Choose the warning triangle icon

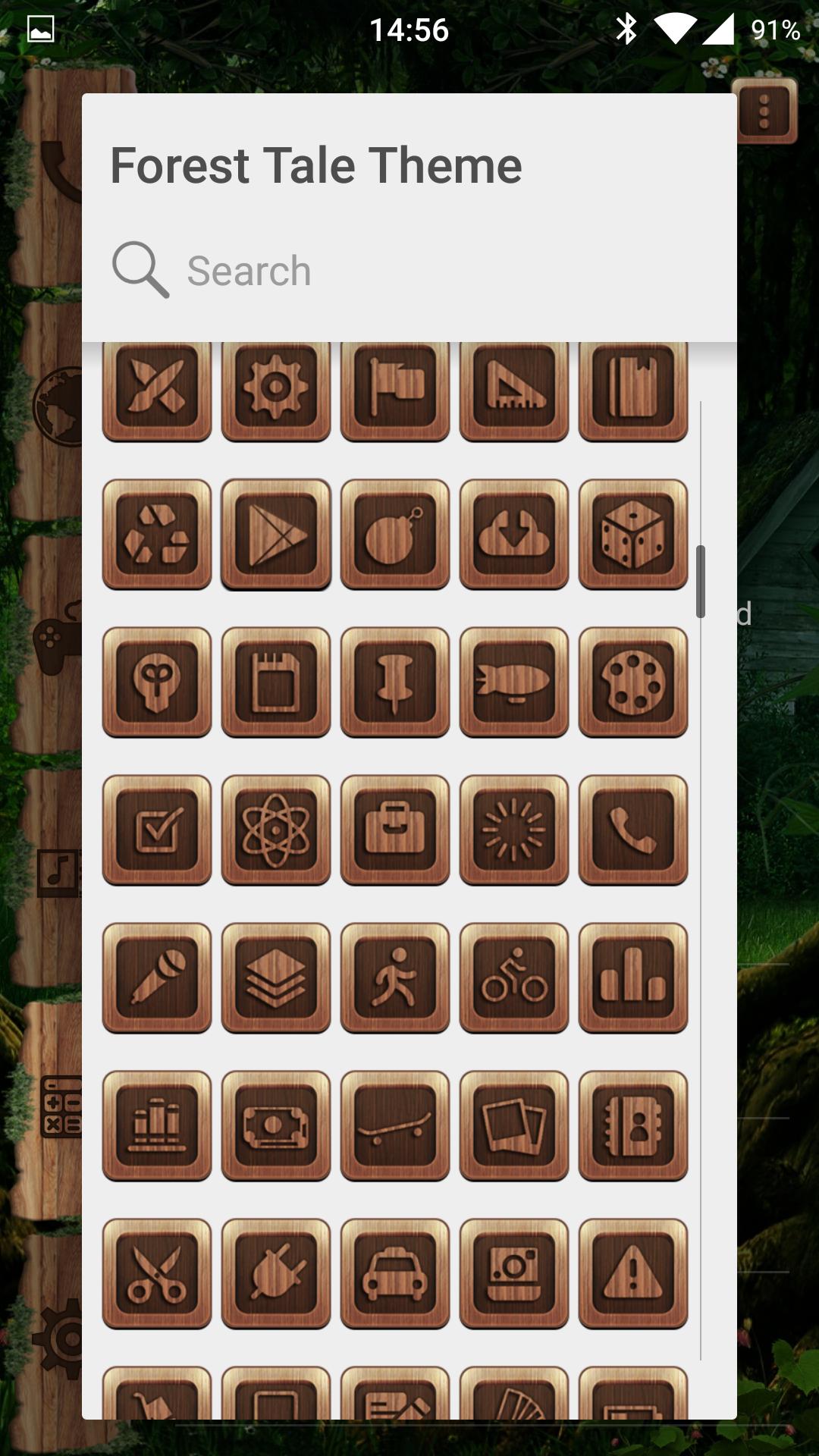(x=633, y=1274)
